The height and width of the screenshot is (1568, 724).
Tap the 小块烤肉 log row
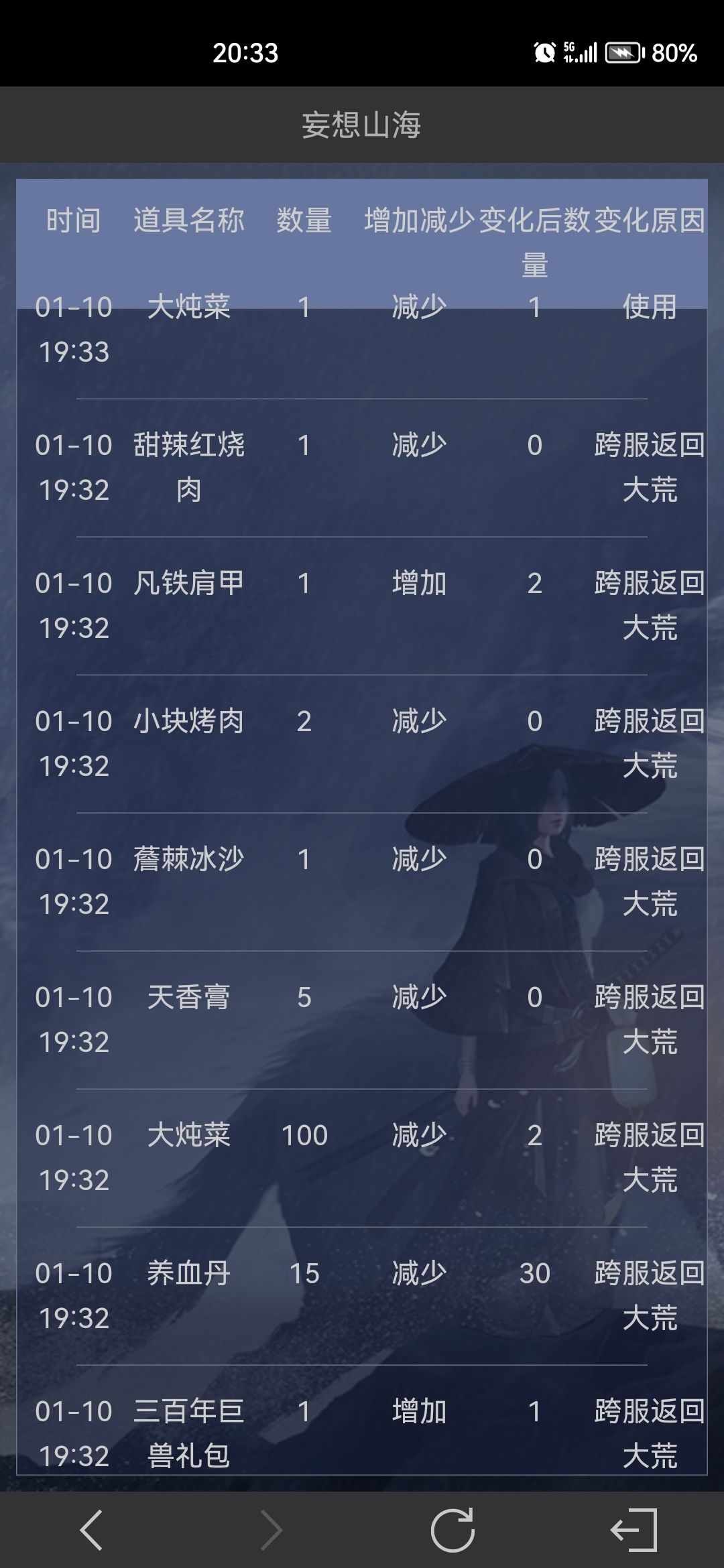[362, 744]
